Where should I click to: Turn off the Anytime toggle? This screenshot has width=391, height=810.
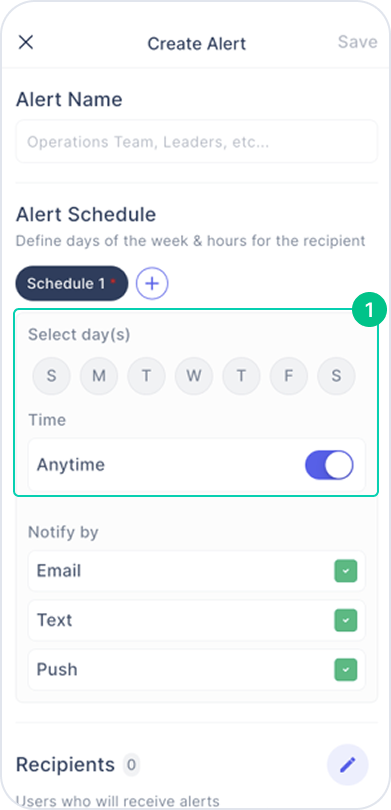330,465
